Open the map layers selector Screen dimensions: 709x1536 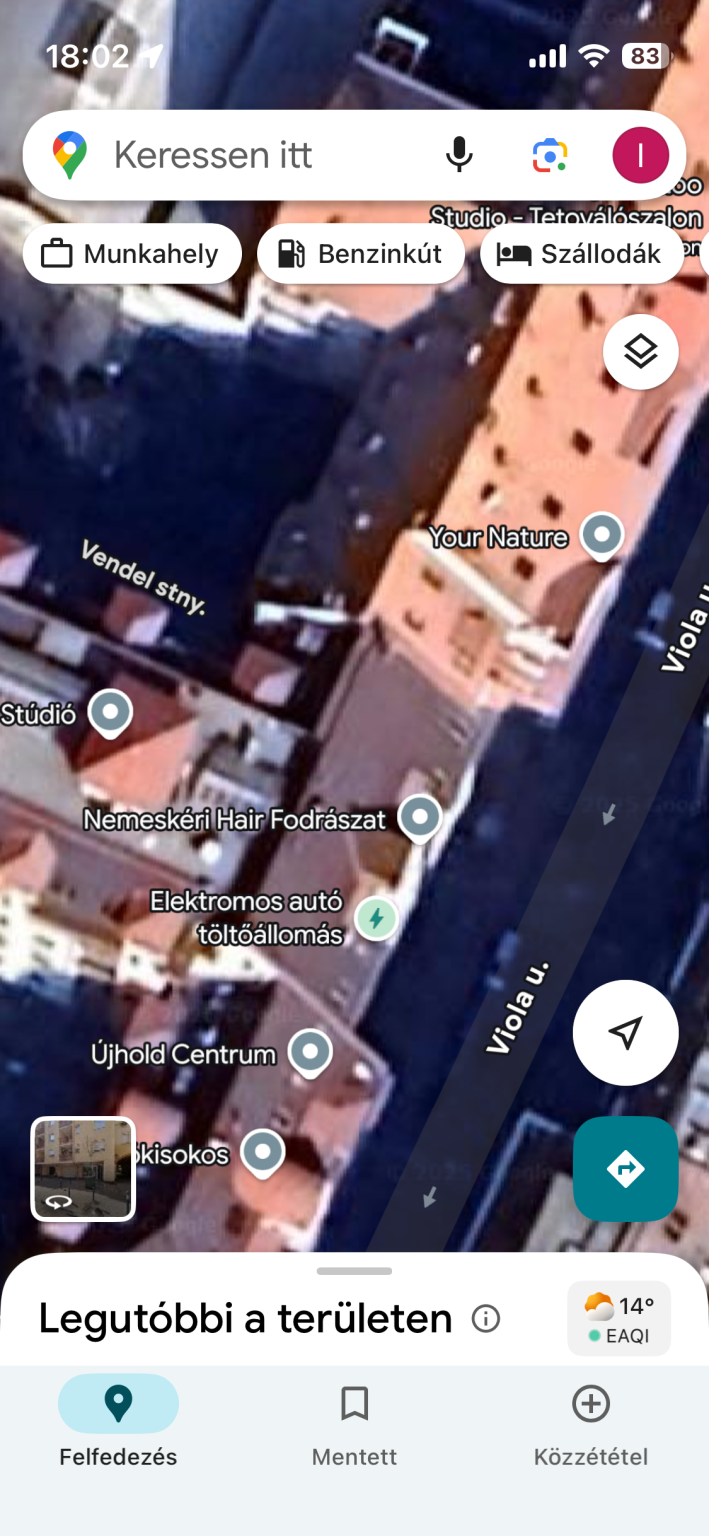click(640, 351)
